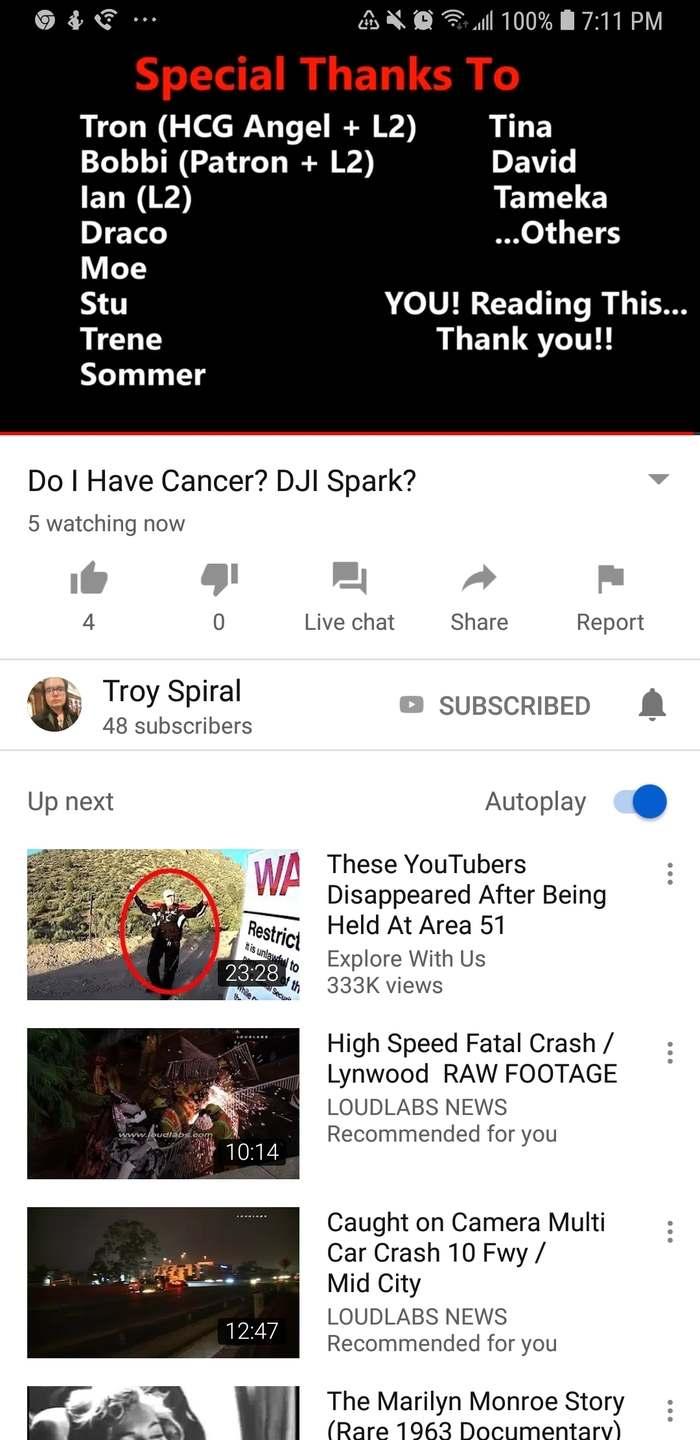
Task: Open the notification bell for Troy Spiral
Action: tap(652, 705)
